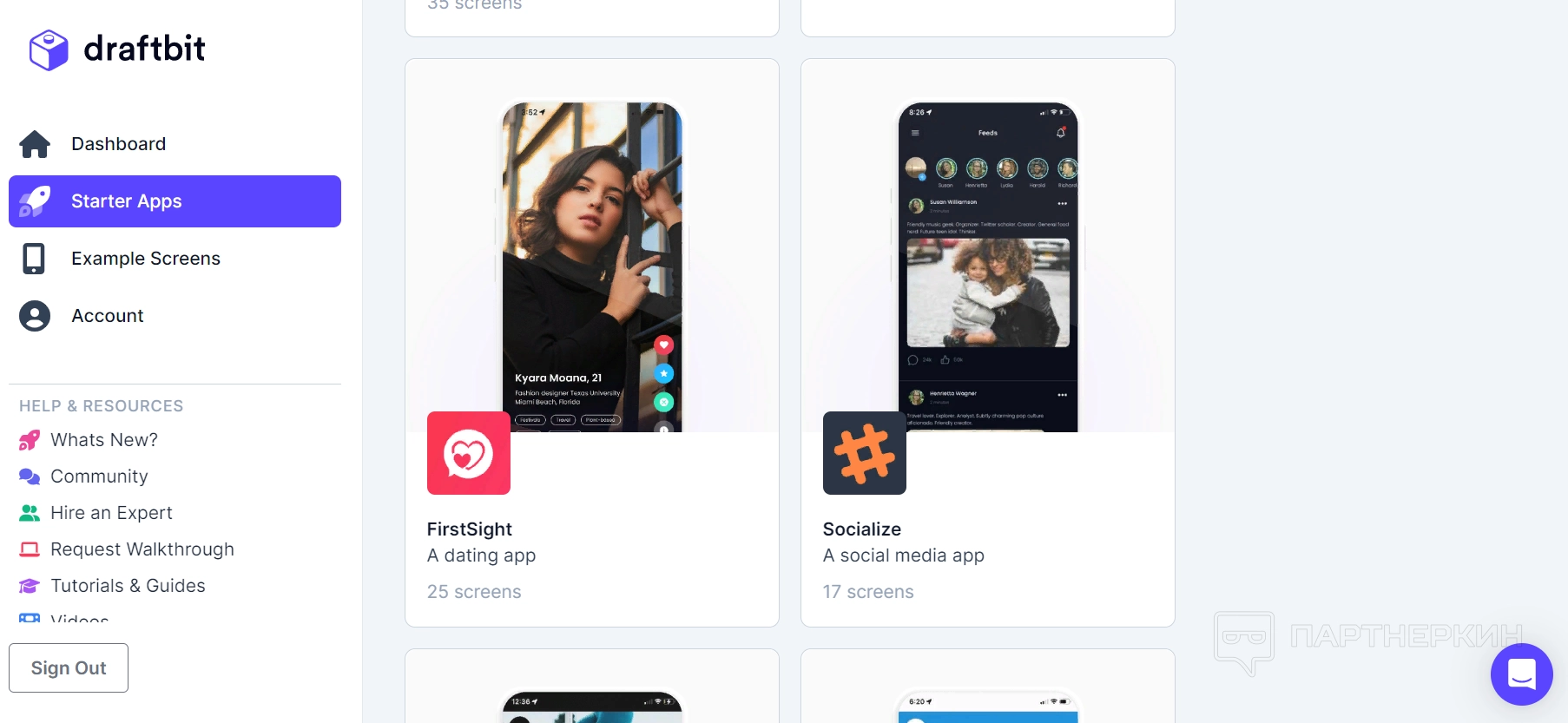Open Request Walkthrough link
Screen dimensions: 1568x723
pyautogui.click(x=142, y=549)
